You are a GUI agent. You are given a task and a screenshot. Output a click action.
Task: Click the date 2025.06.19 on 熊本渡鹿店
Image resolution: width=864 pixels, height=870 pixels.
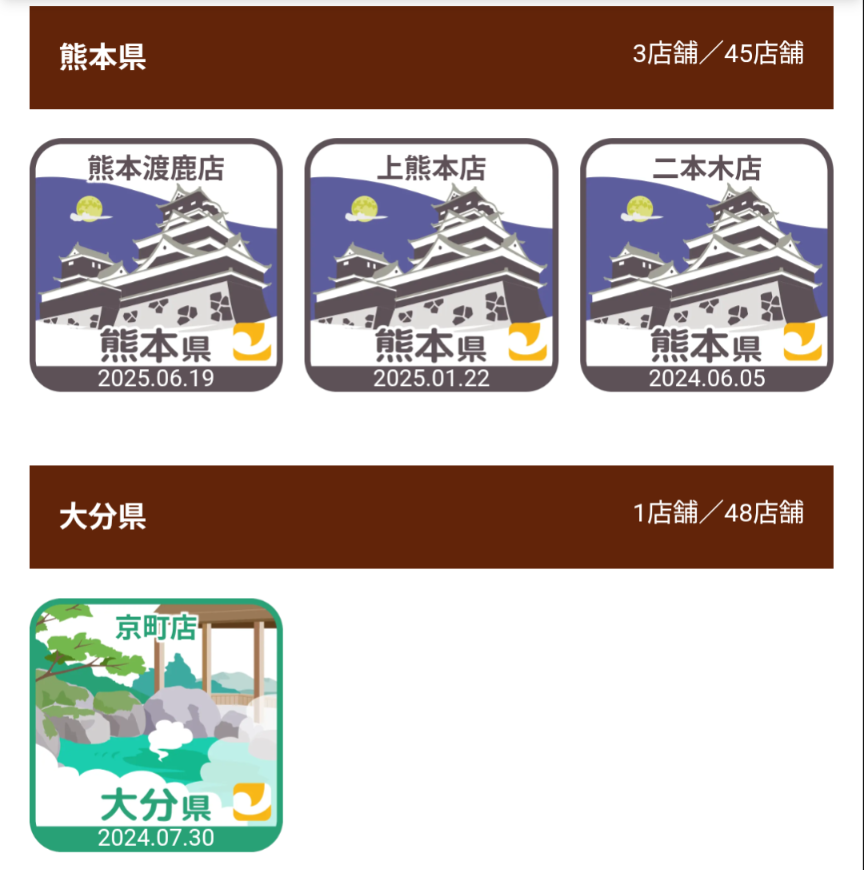[x=158, y=378]
